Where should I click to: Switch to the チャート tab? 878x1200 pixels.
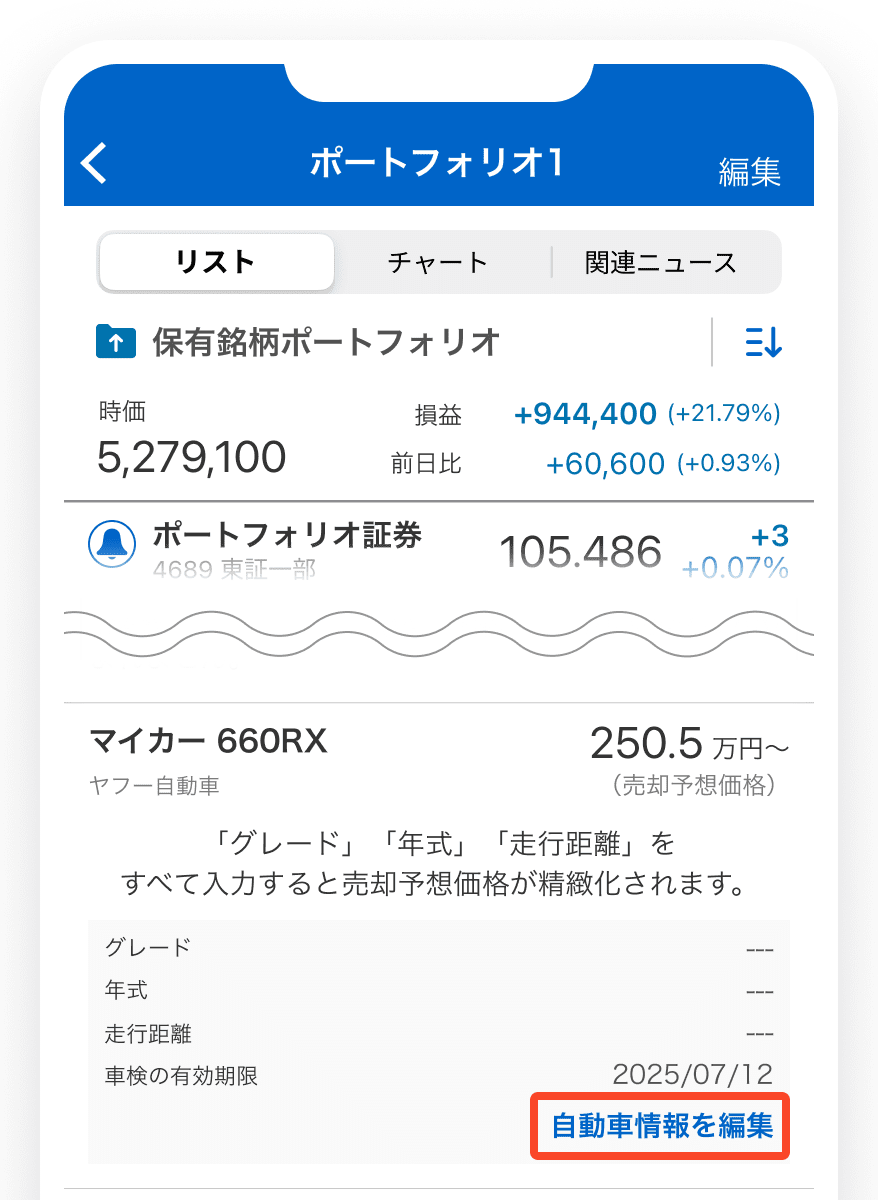(x=435, y=261)
